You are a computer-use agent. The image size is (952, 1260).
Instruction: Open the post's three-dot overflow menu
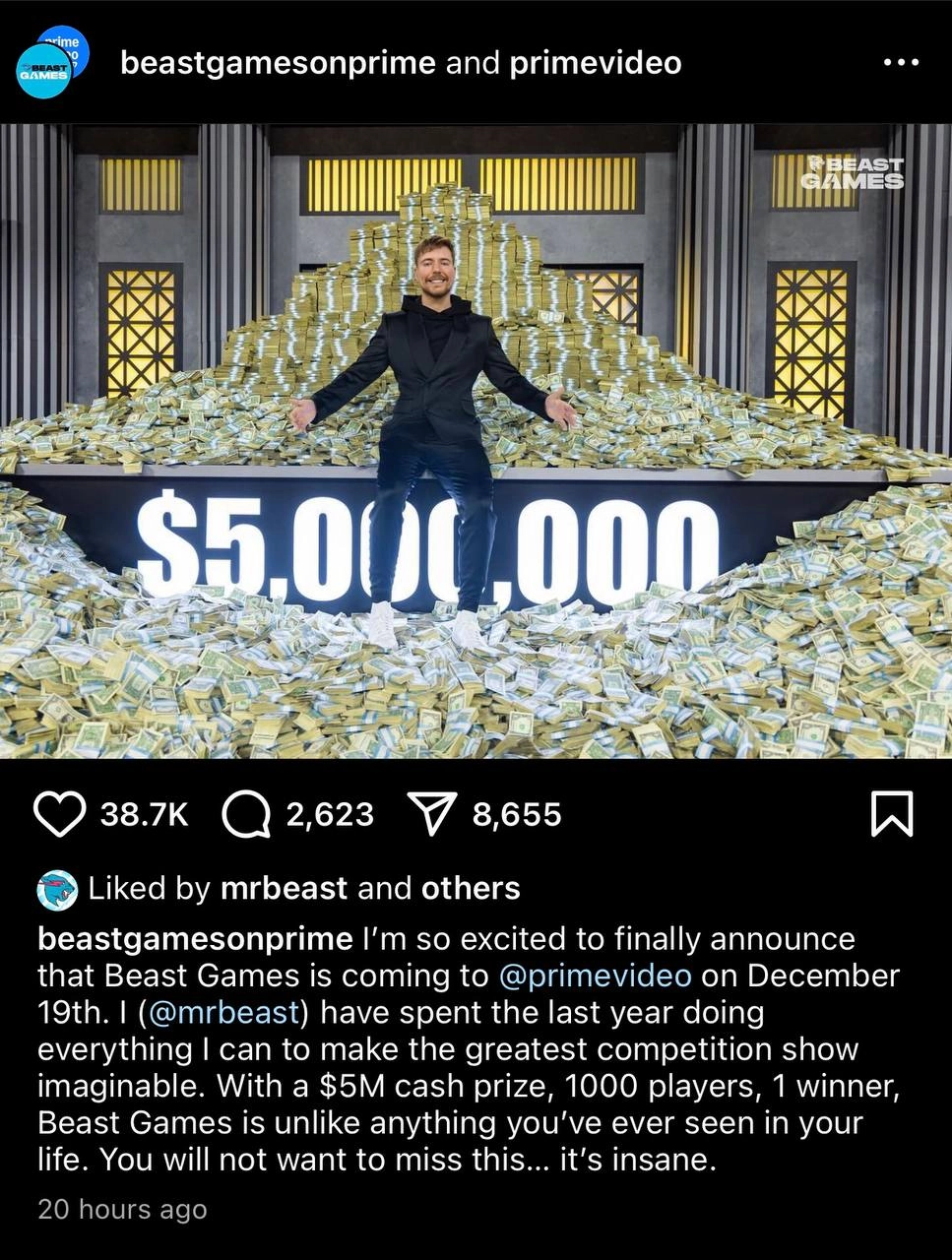click(x=901, y=63)
